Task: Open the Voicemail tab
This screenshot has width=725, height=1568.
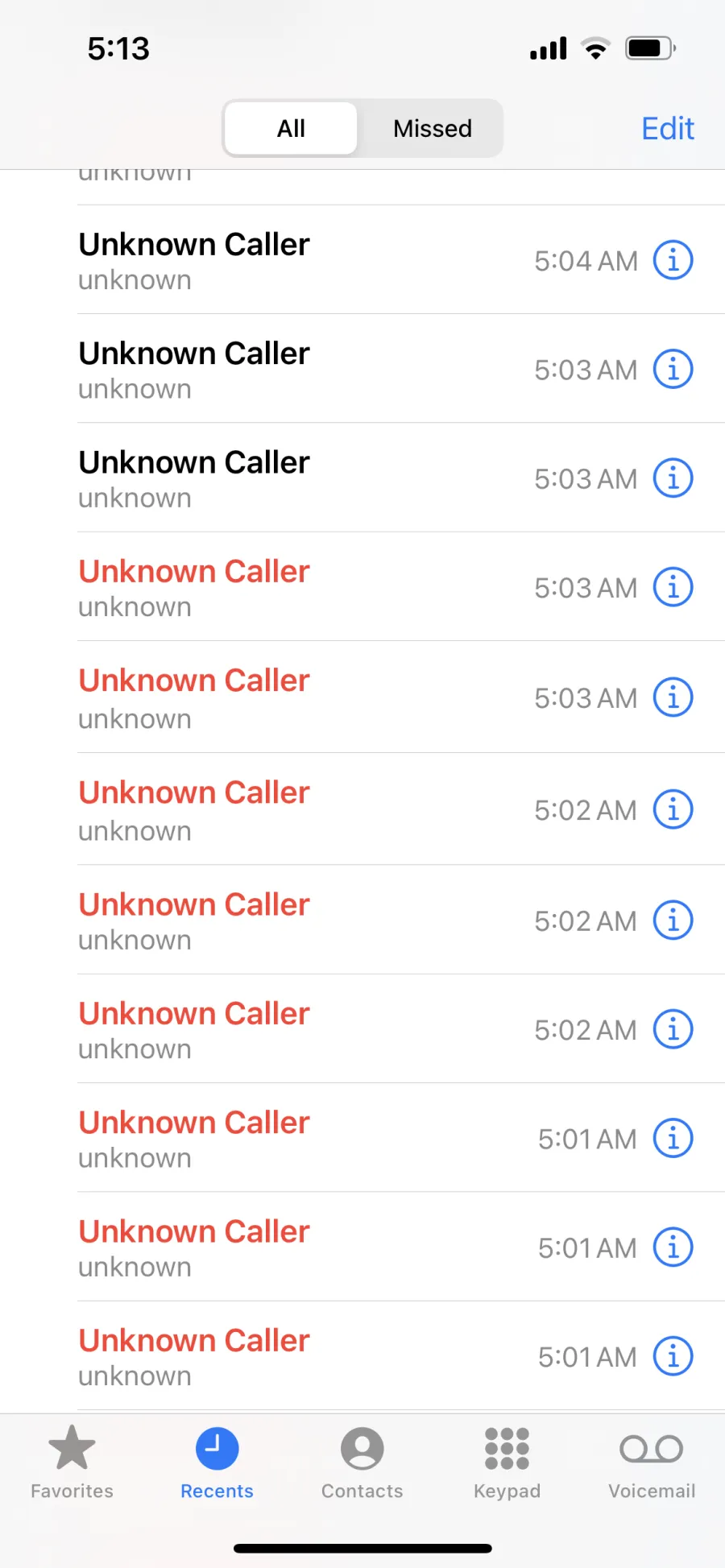Action: tap(652, 1463)
